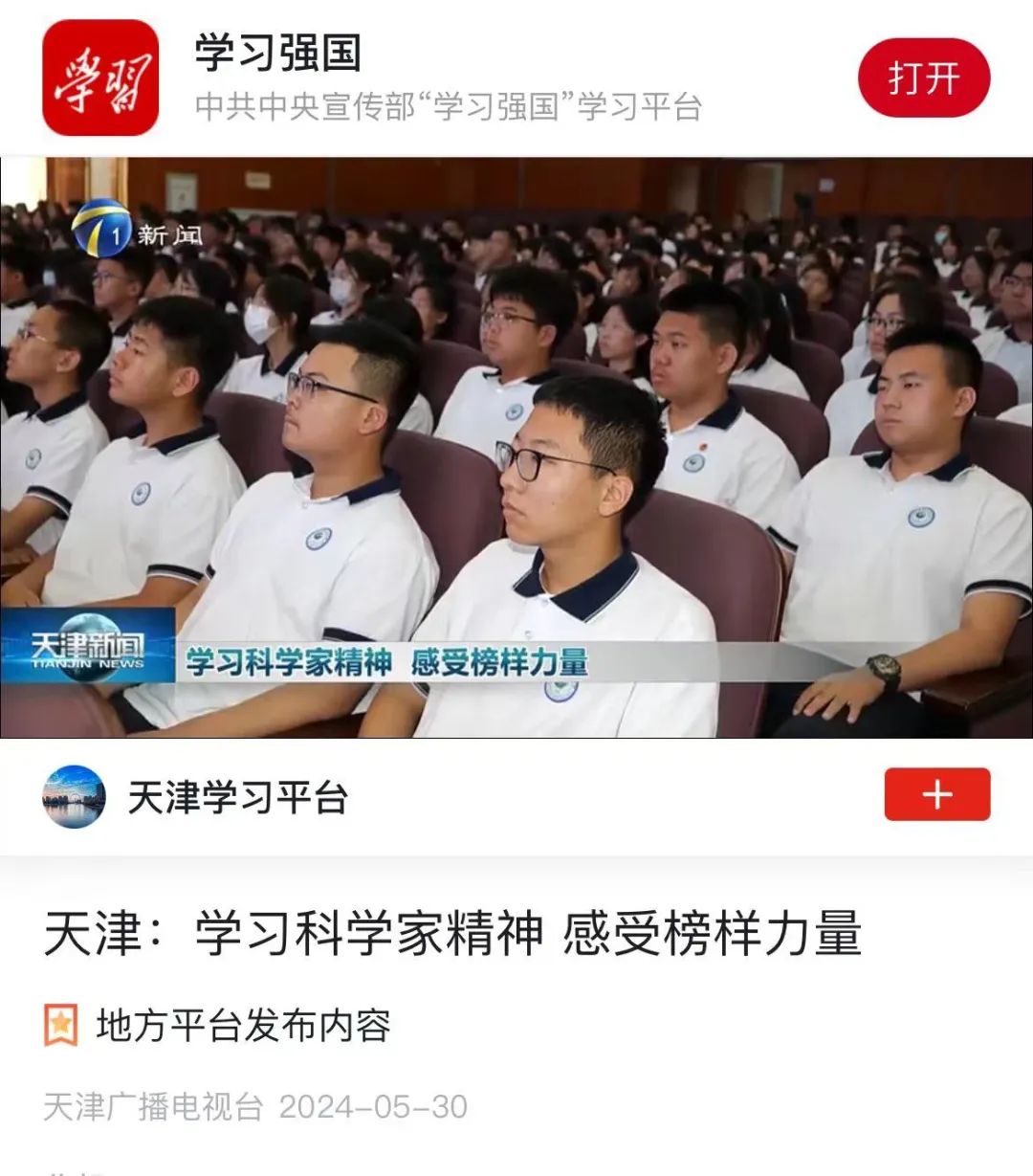Tap the red 打开 button
This screenshot has width=1033, height=1176.
click(x=923, y=78)
